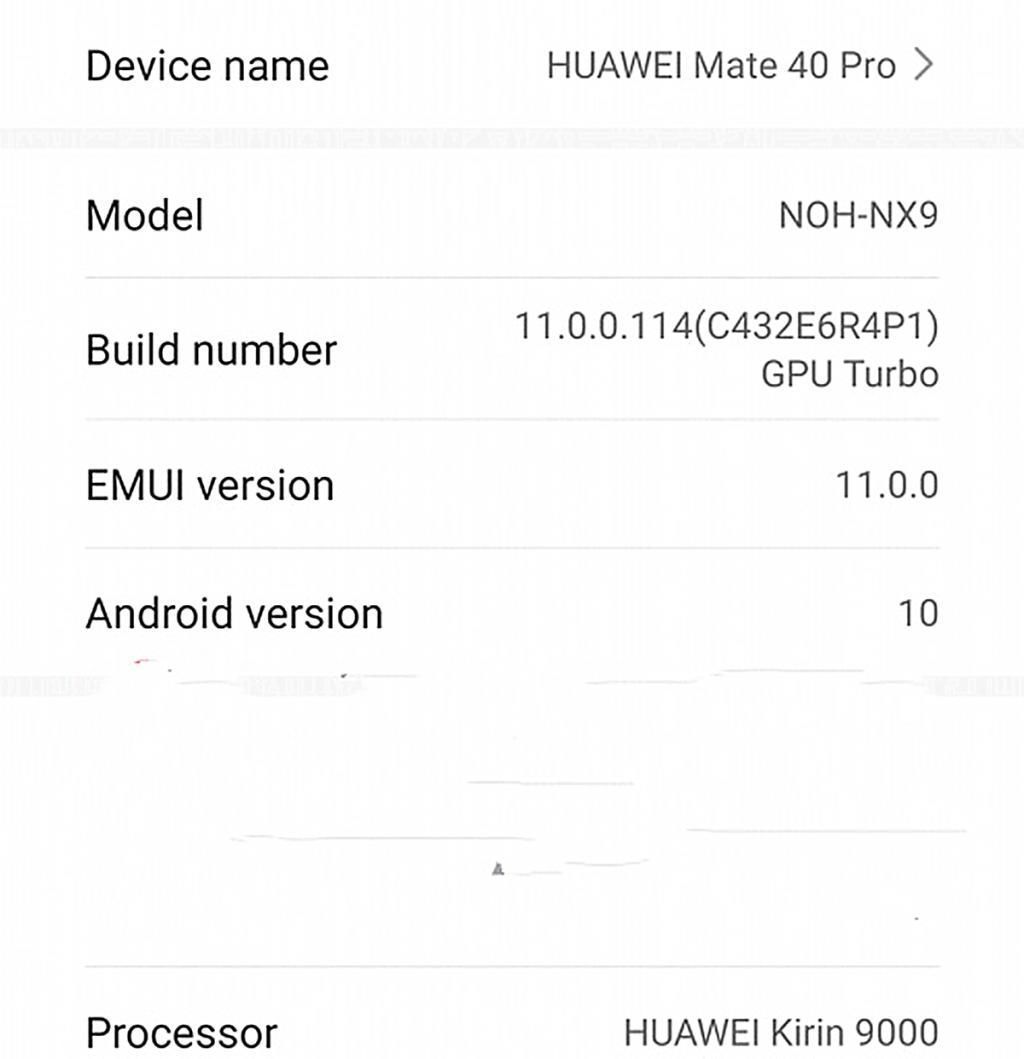Tap the Device name label text
The width and height of the screenshot is (1024, 1059).
click(x=207, y=66)
